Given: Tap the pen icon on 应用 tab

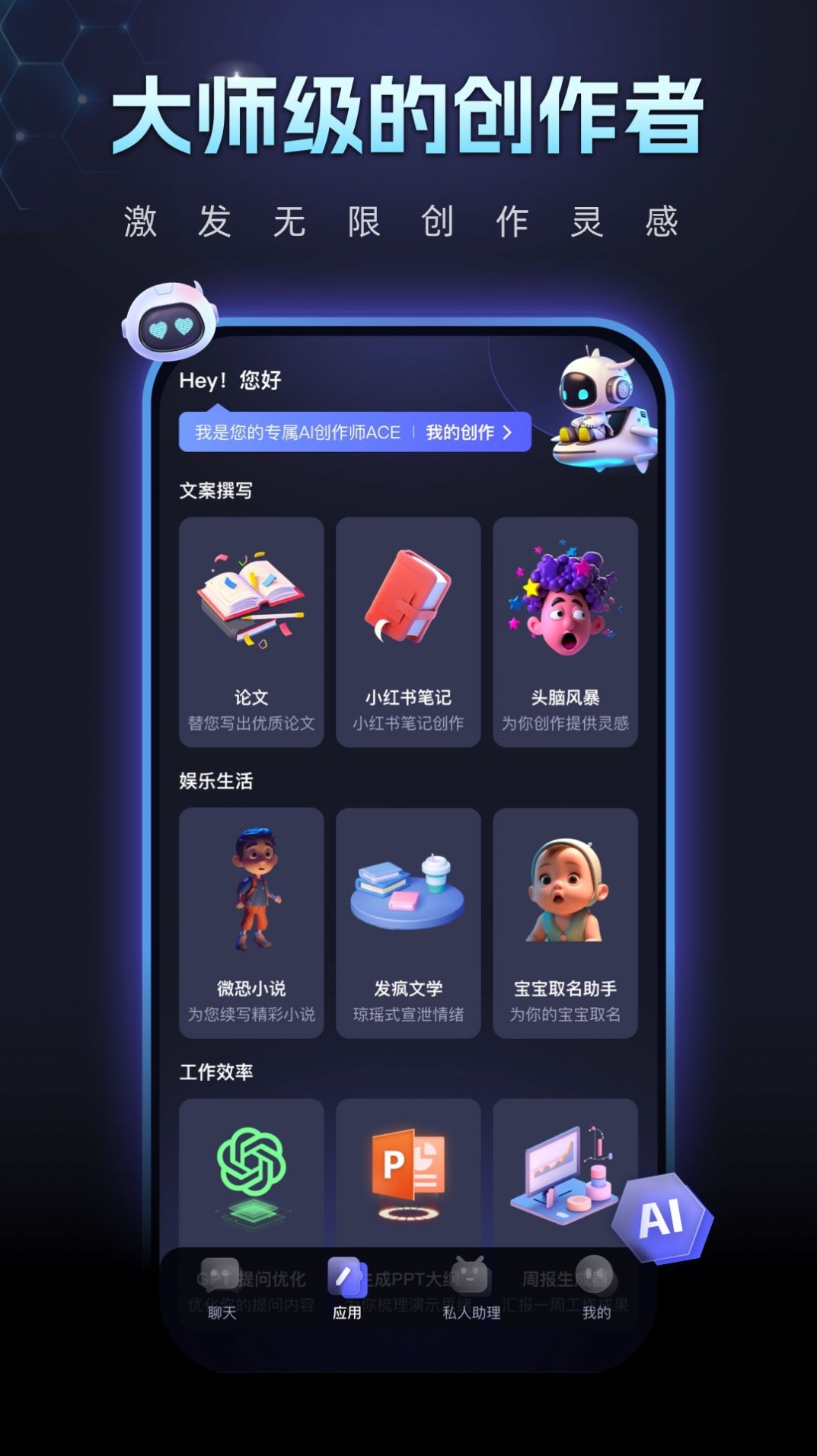Looking at the screenshot, I should 343,1277.
